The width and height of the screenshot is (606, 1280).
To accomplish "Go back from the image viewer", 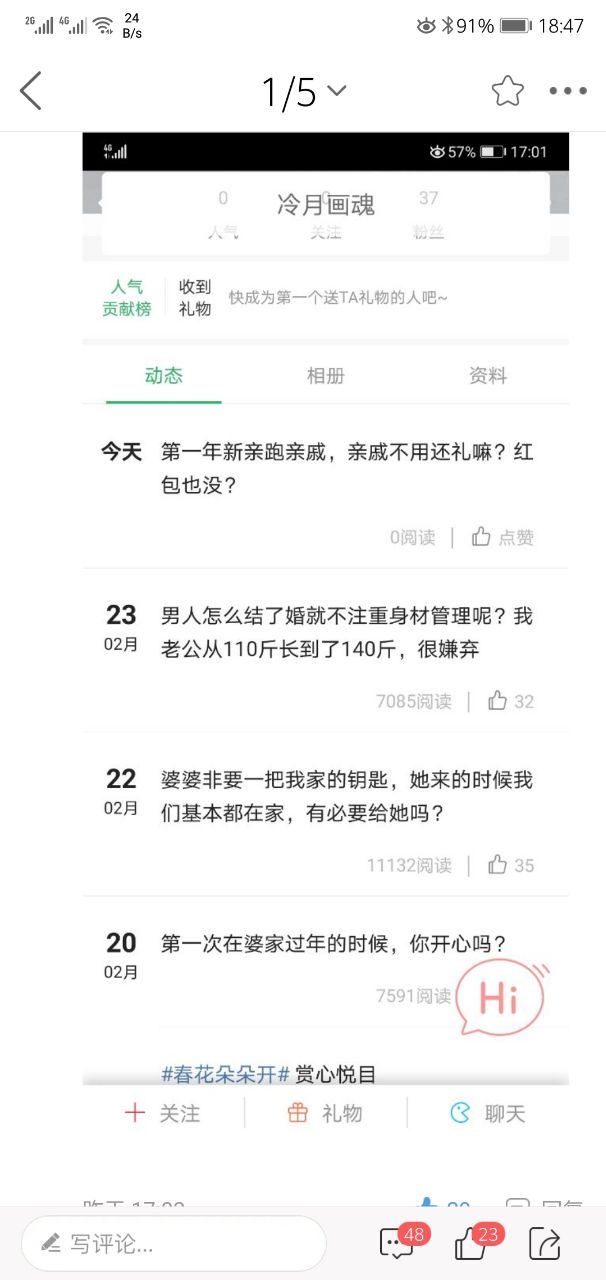I will coord(31,91).
